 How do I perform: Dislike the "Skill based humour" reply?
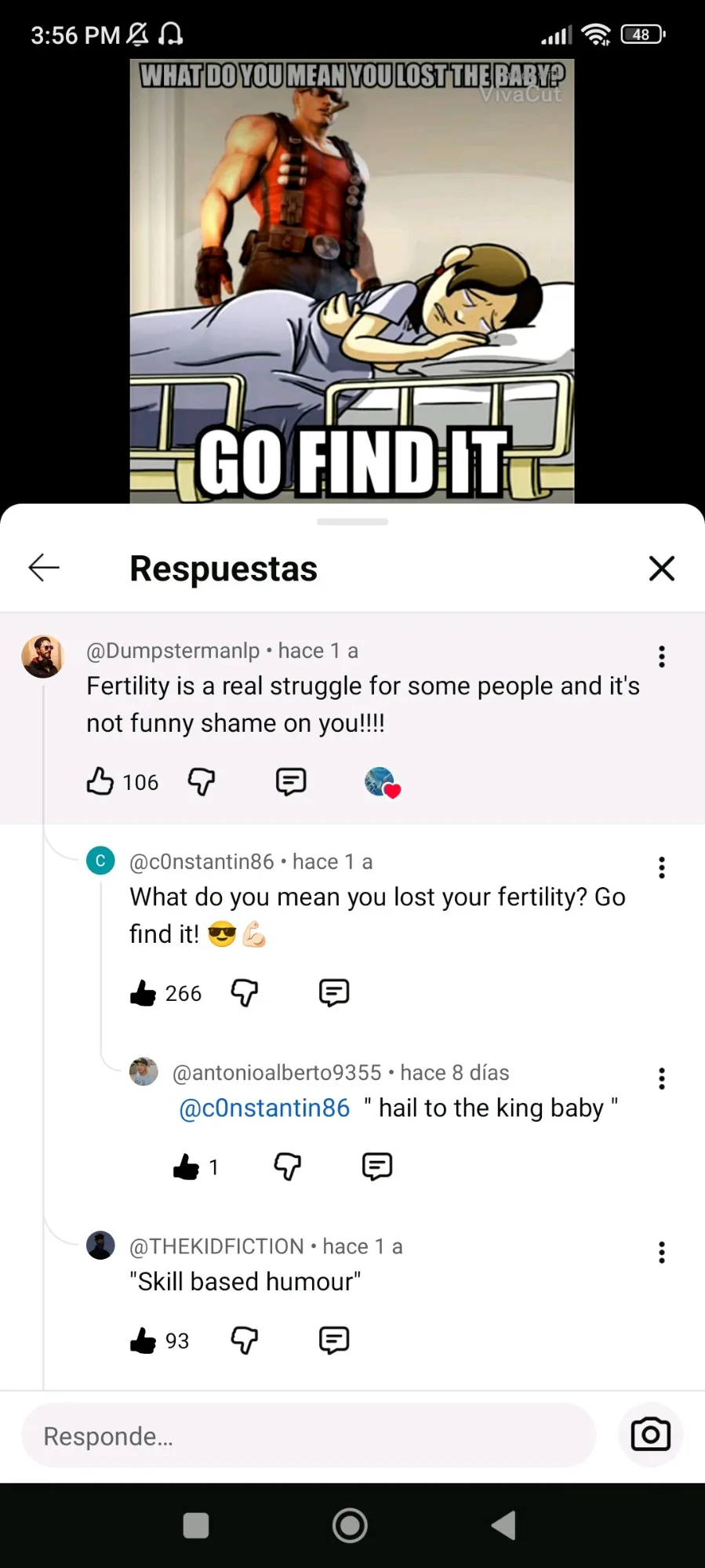click(245, 1341)
